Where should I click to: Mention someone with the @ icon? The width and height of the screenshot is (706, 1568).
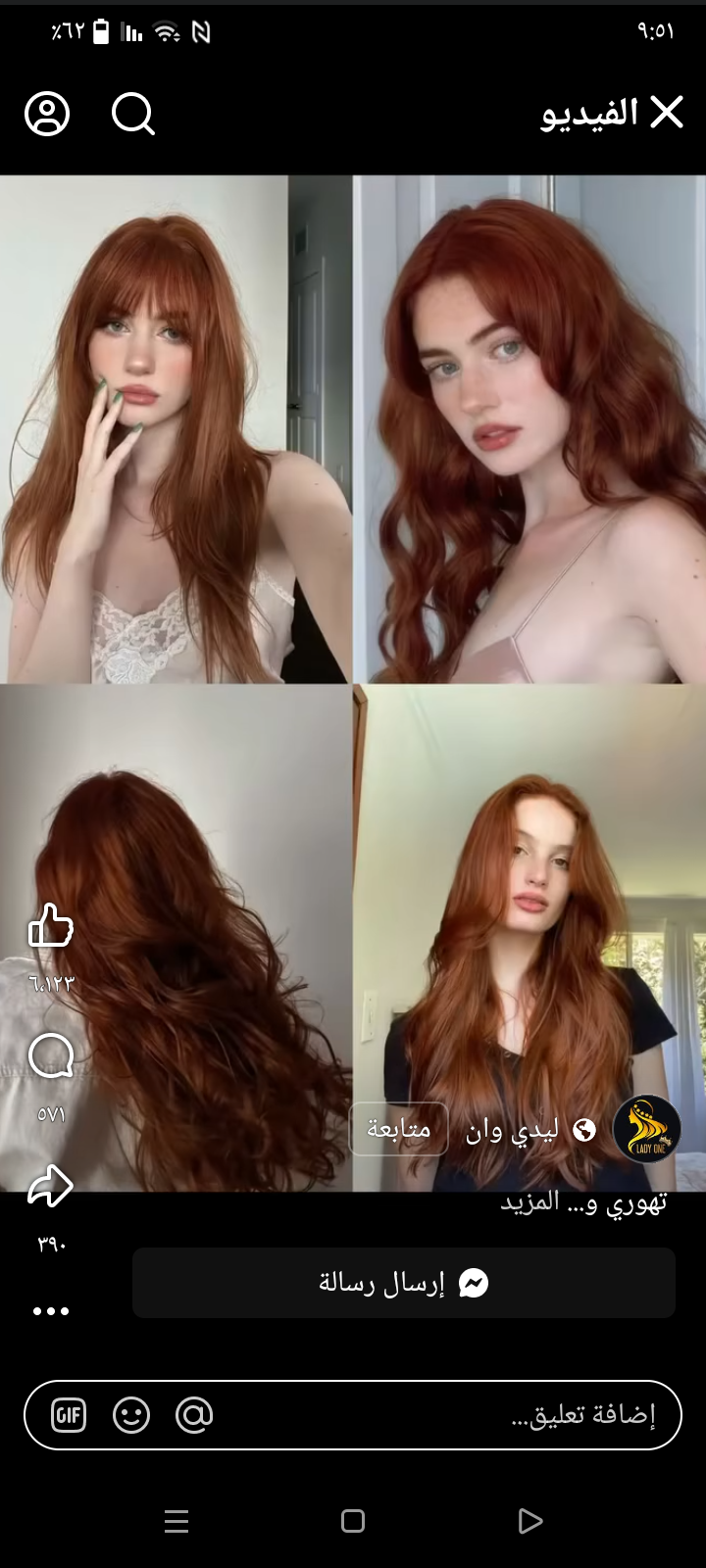(194, 1415)
